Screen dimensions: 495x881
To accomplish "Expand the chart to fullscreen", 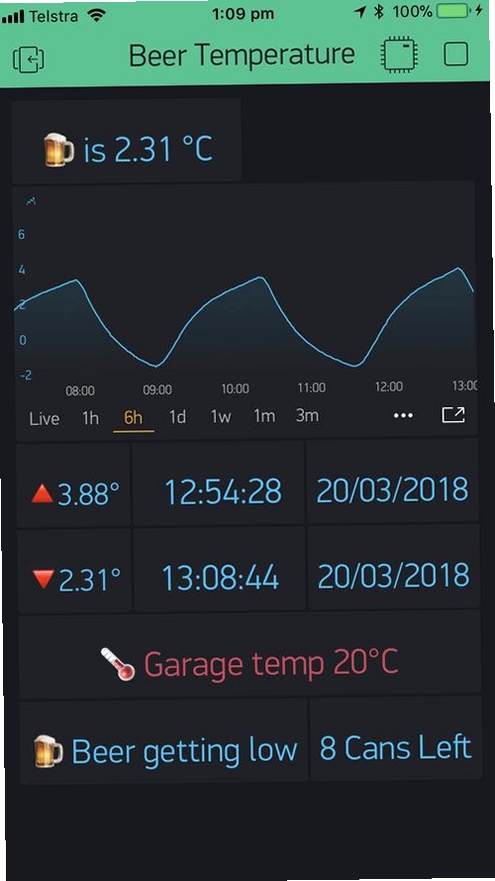I will [x=453, y=415].
